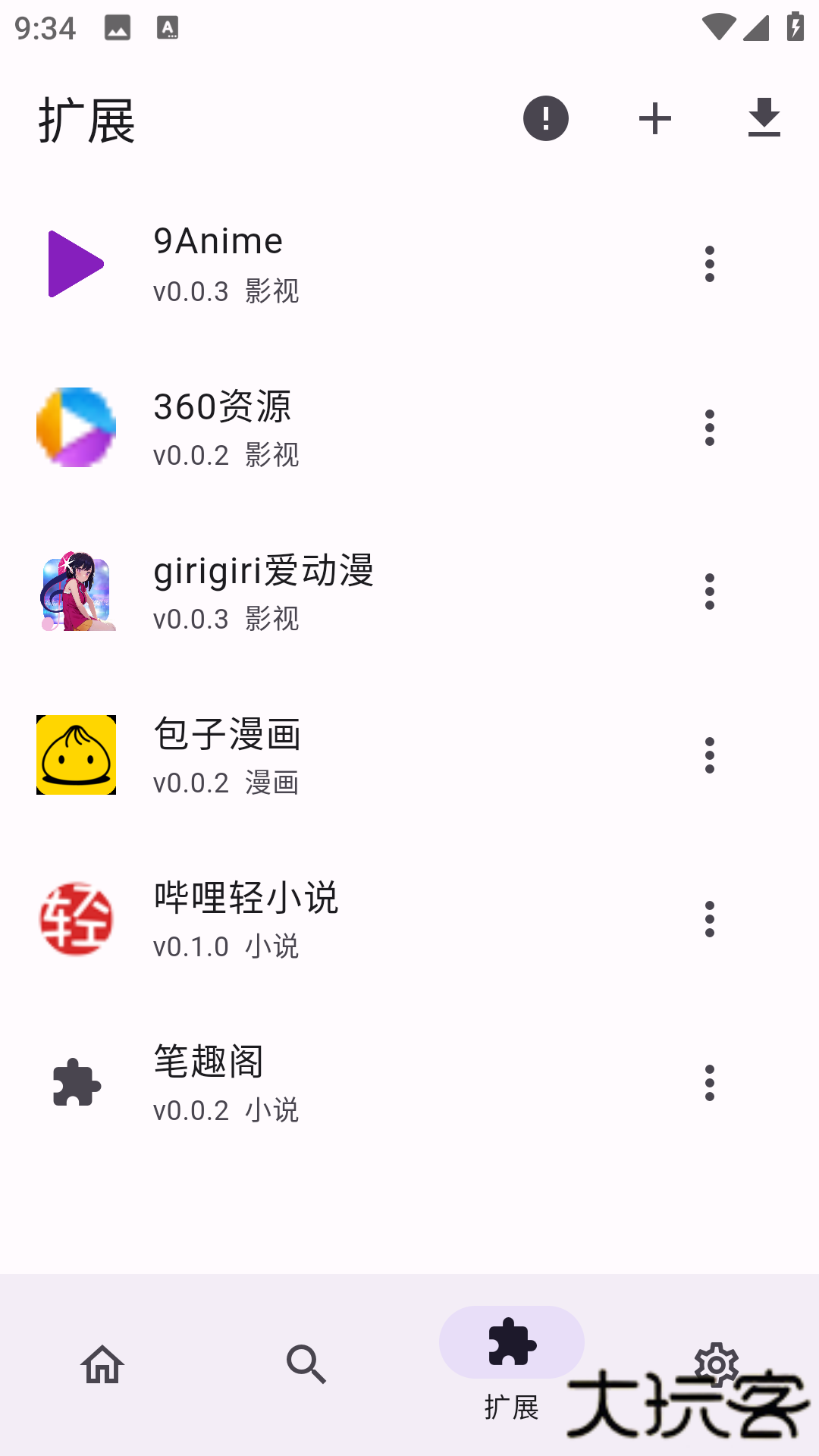Tap the download icon in top bar

764,118
